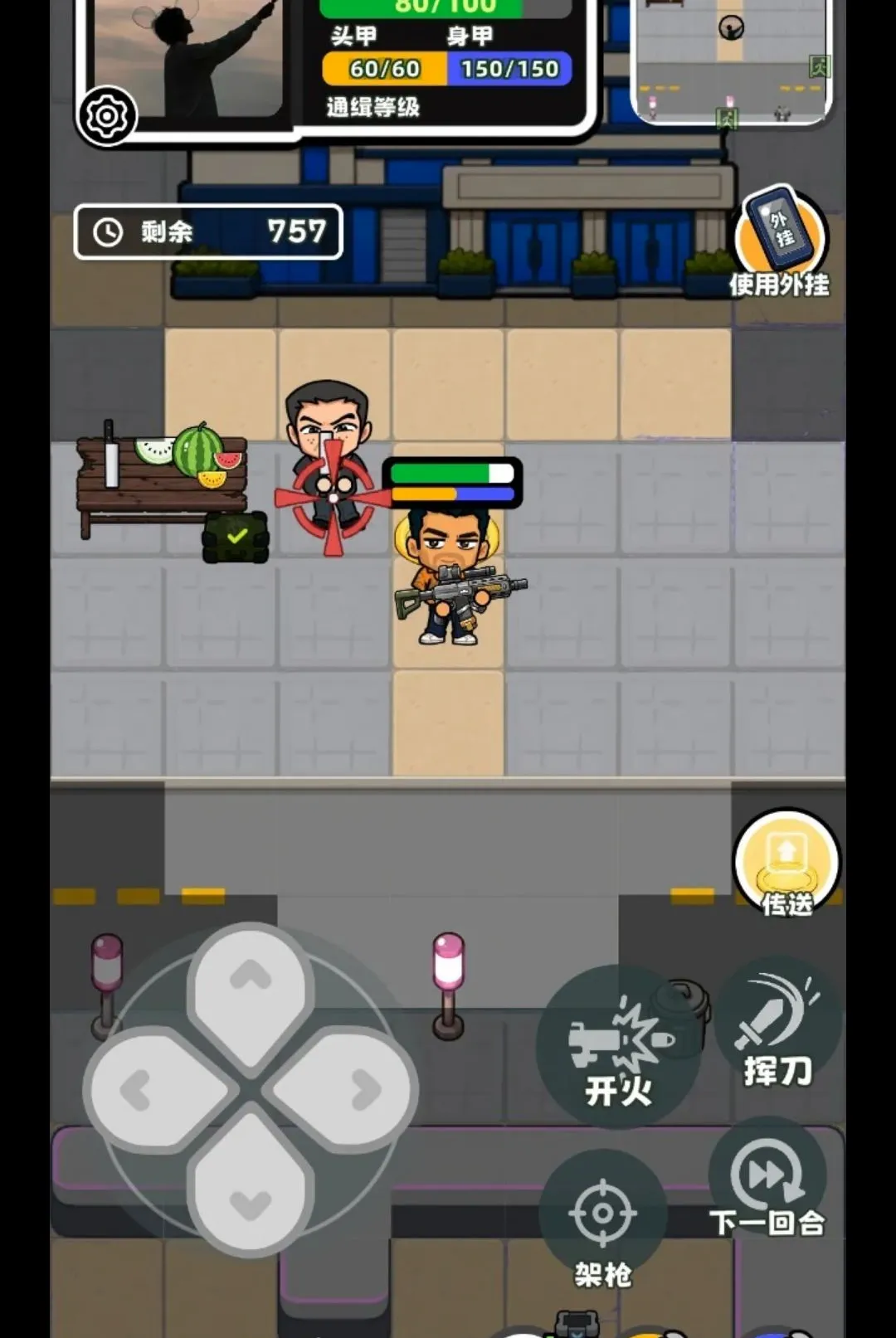This screenshot has height=1338, width=896.
Task: Activate the 传送 teleport button
Action: [x=786, y=863]
